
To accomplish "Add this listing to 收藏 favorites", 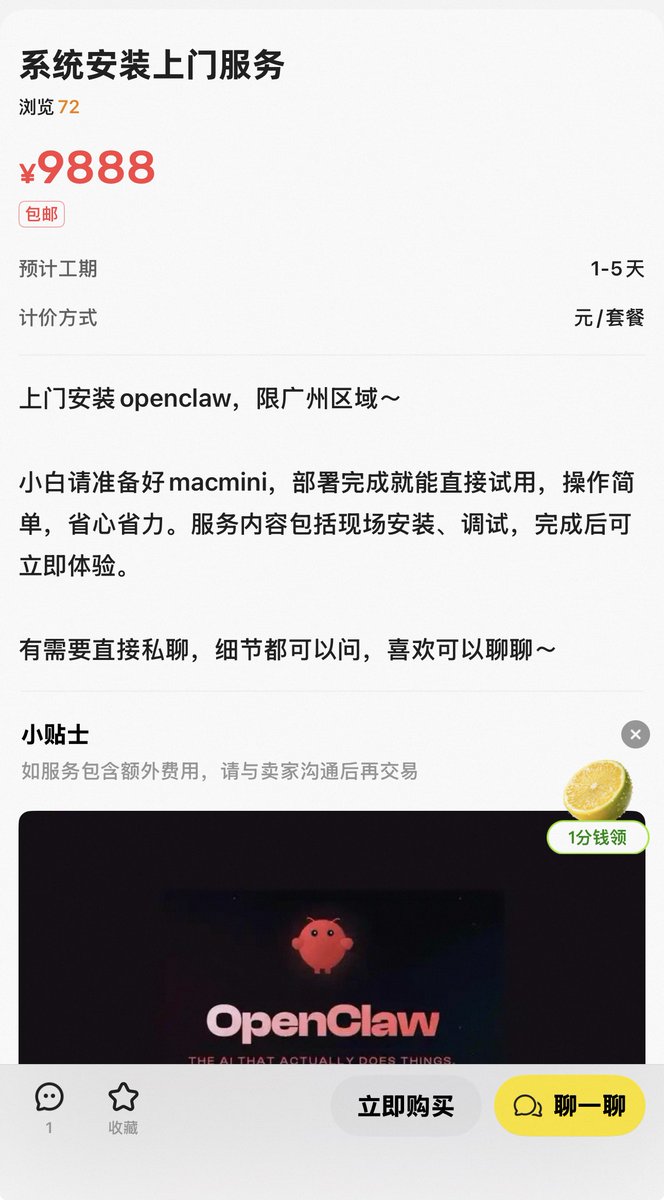I will tap(123, 1107).
